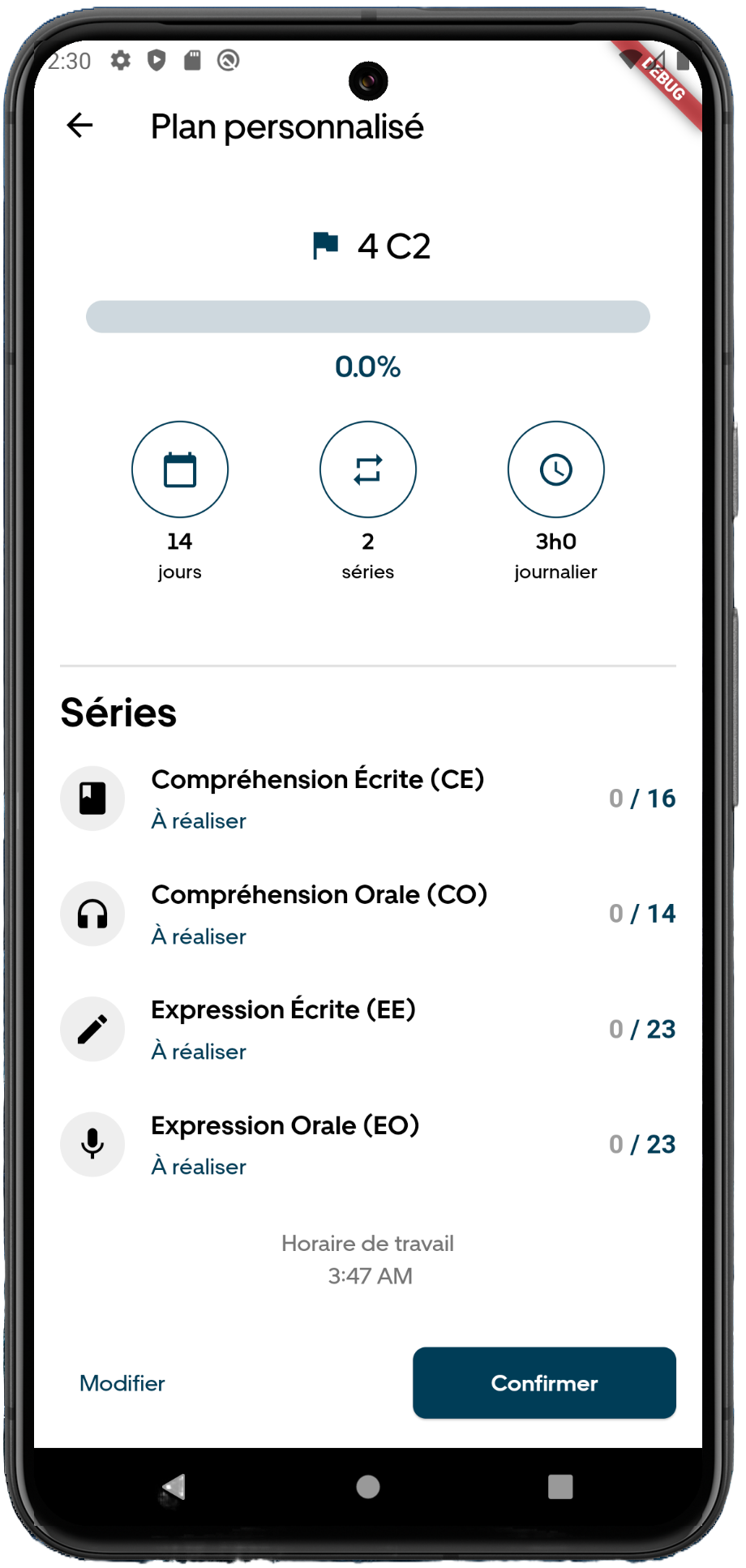The image size is (746, 1568).
Task: Confirm the personalized plan
Action: click(x=544, y=1382)
